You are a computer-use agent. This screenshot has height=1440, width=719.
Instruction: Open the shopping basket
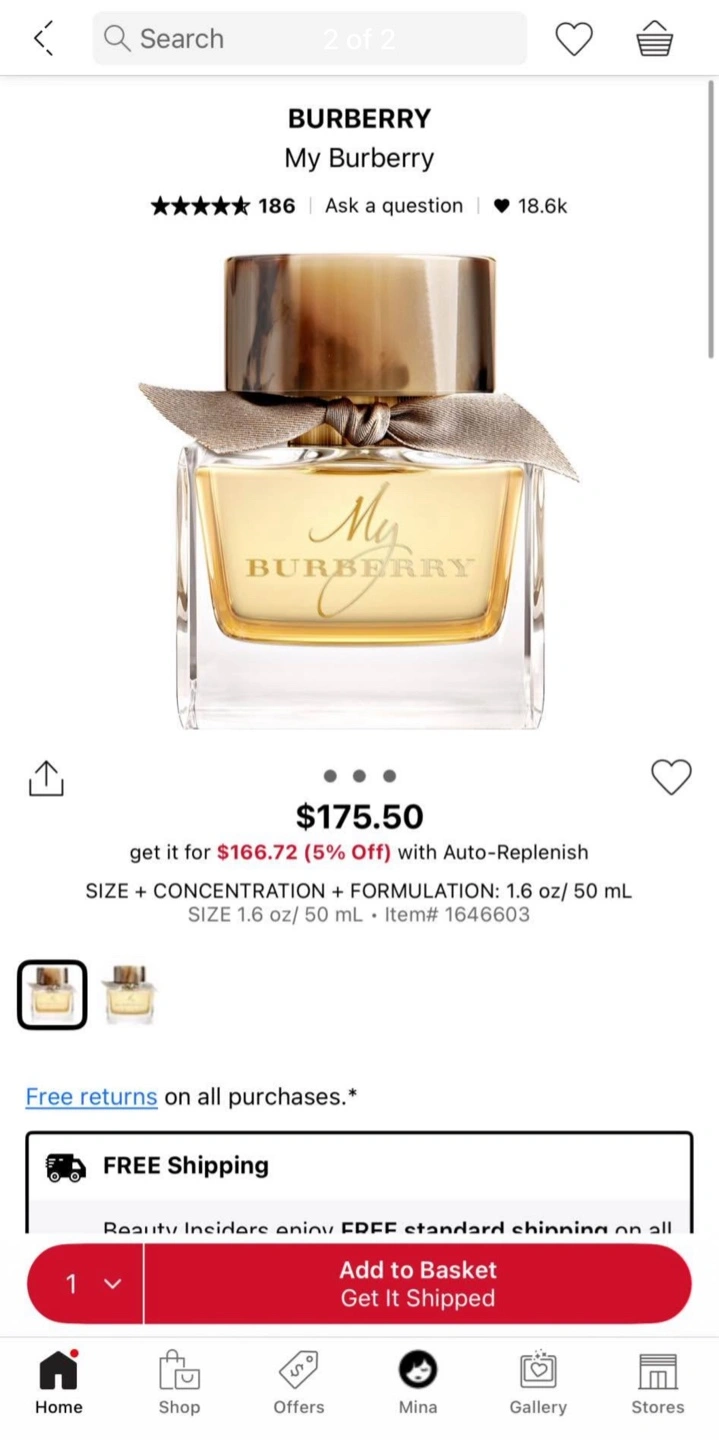(x=654, y=39)
